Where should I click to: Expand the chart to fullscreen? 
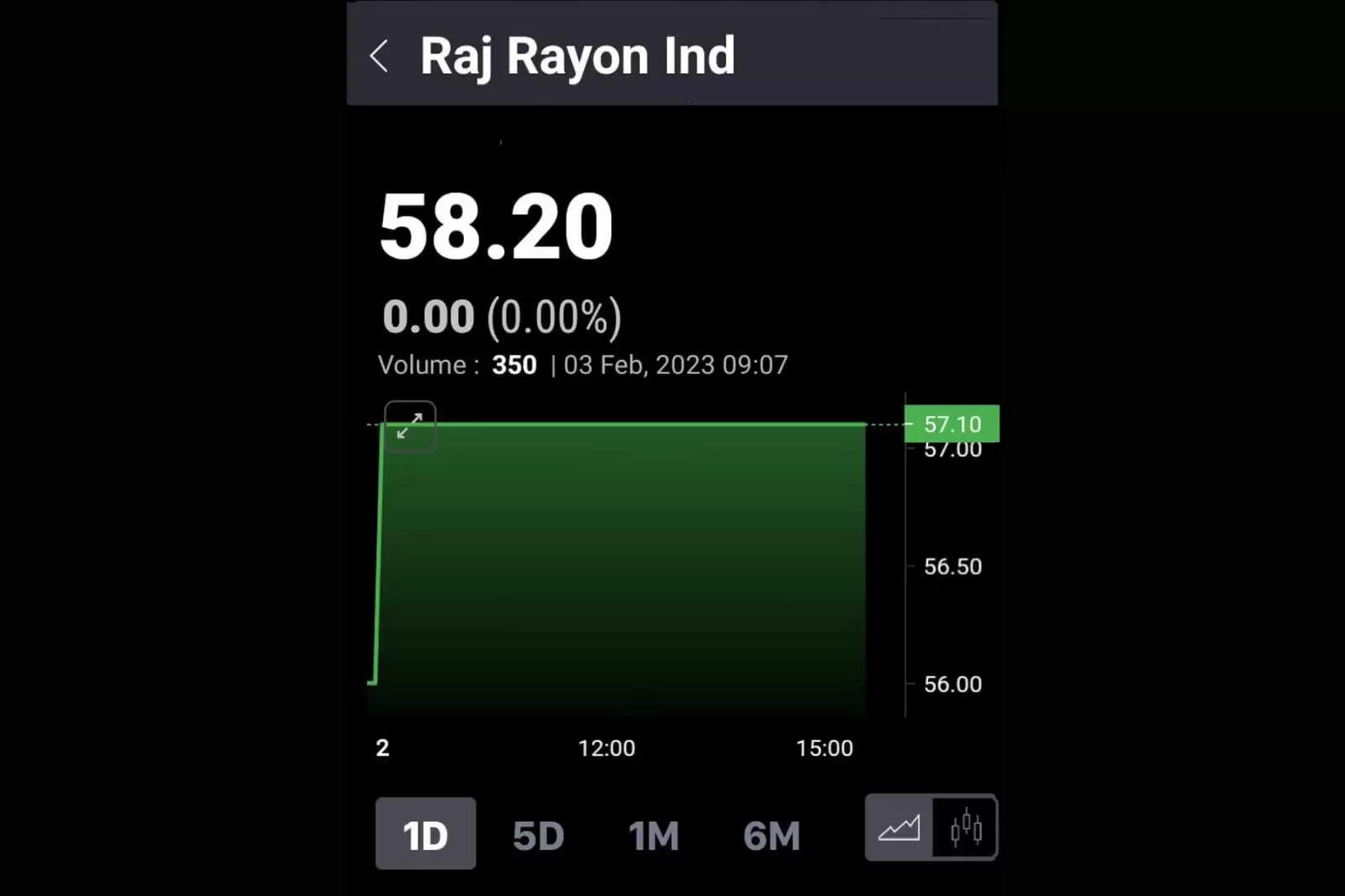pyautogui.click(x=409, y=426)
